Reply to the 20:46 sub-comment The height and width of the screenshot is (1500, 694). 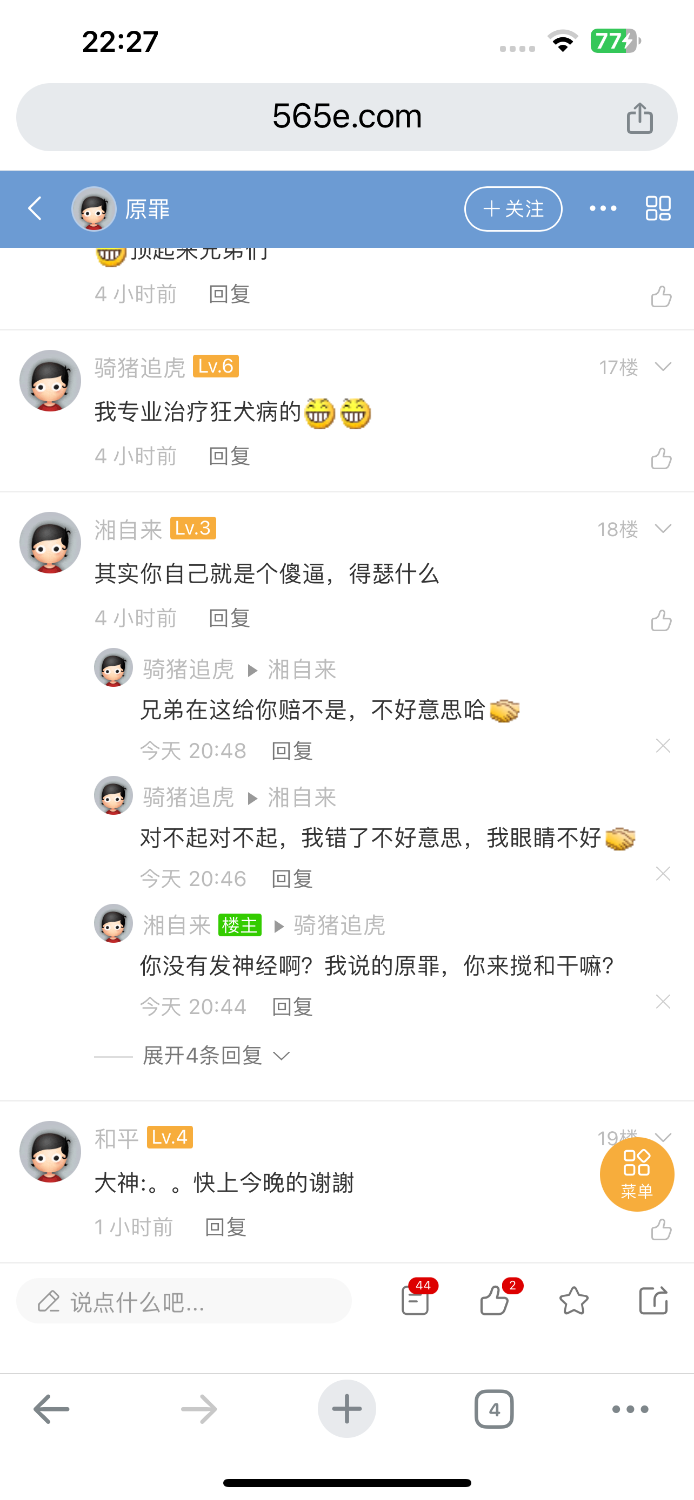pos(292,879)
